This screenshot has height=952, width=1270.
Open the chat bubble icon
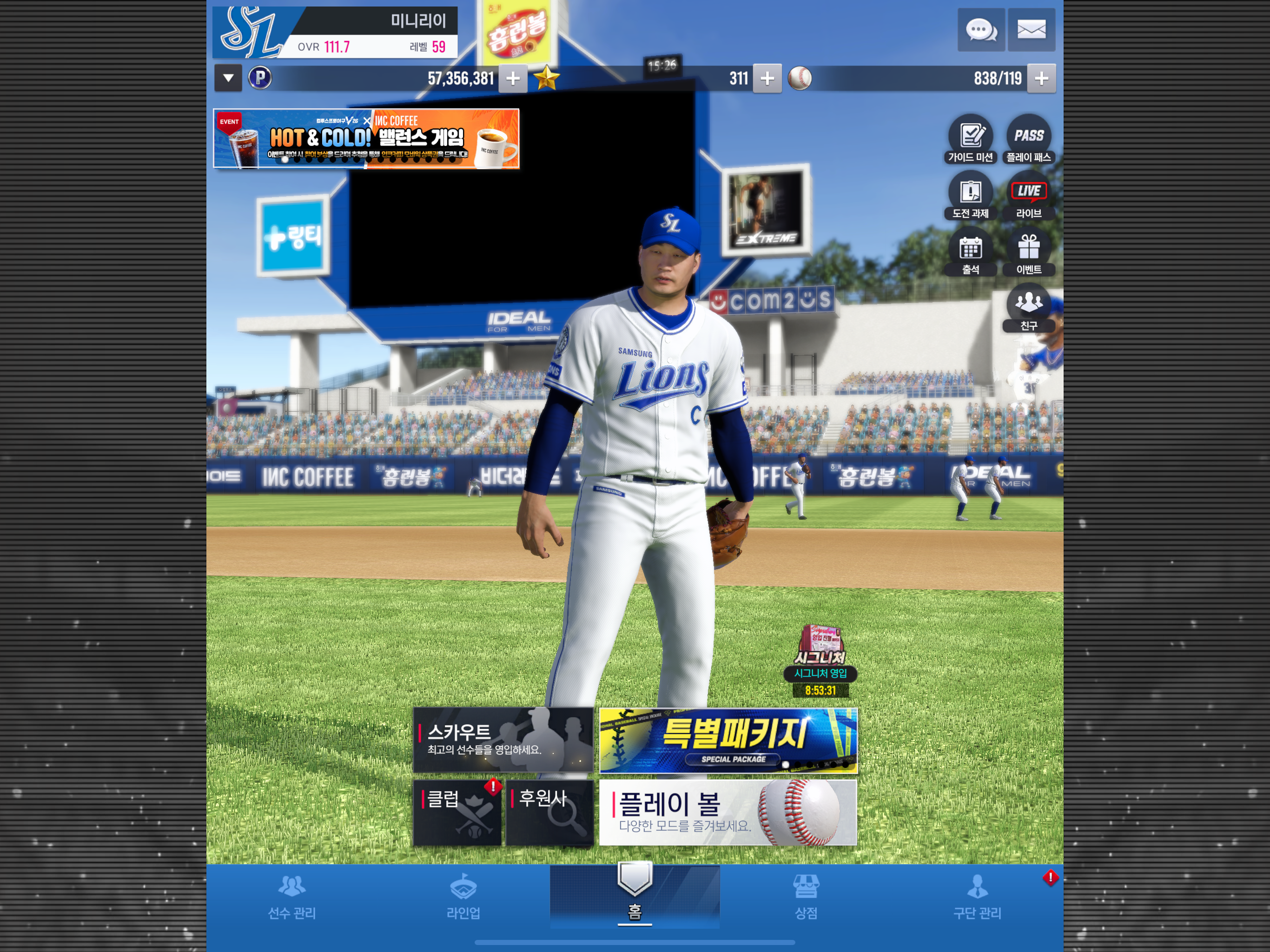coord(981,30)
